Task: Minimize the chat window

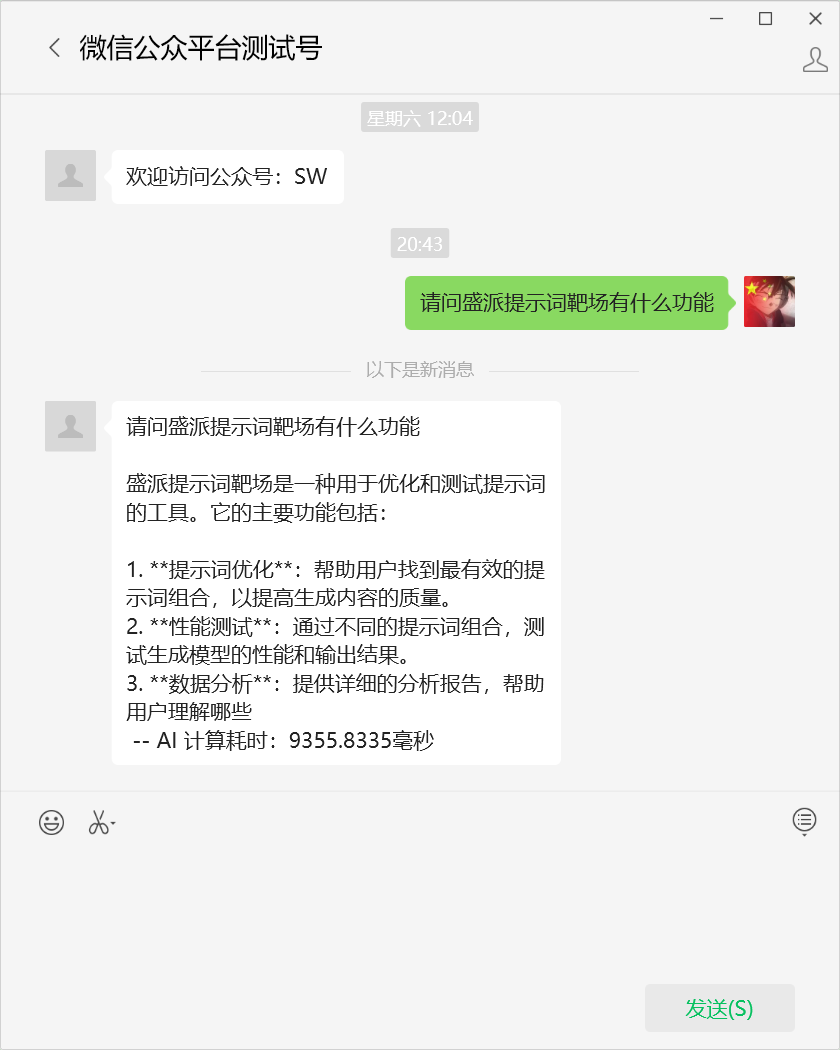Action: (715, 18)
